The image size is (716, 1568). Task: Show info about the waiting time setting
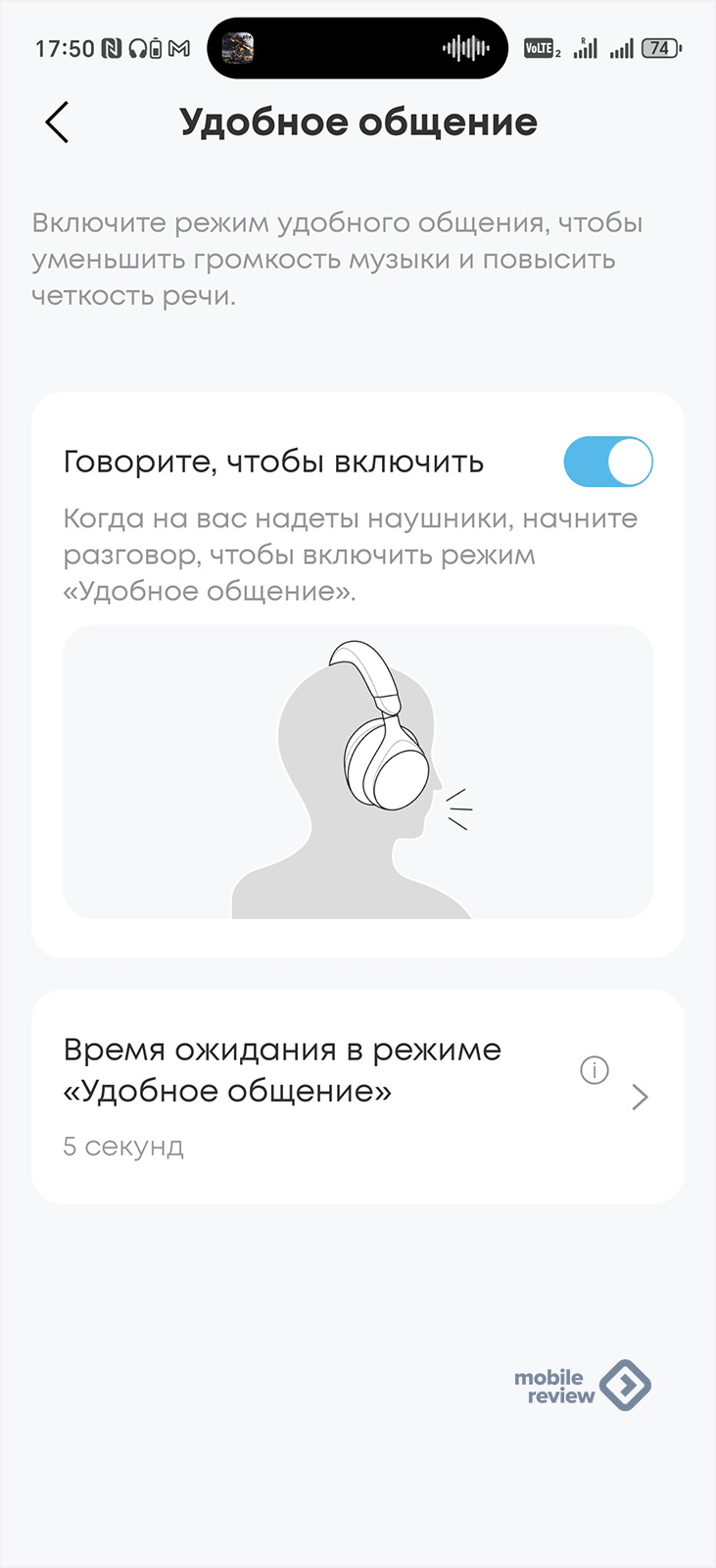point(595,1070)
